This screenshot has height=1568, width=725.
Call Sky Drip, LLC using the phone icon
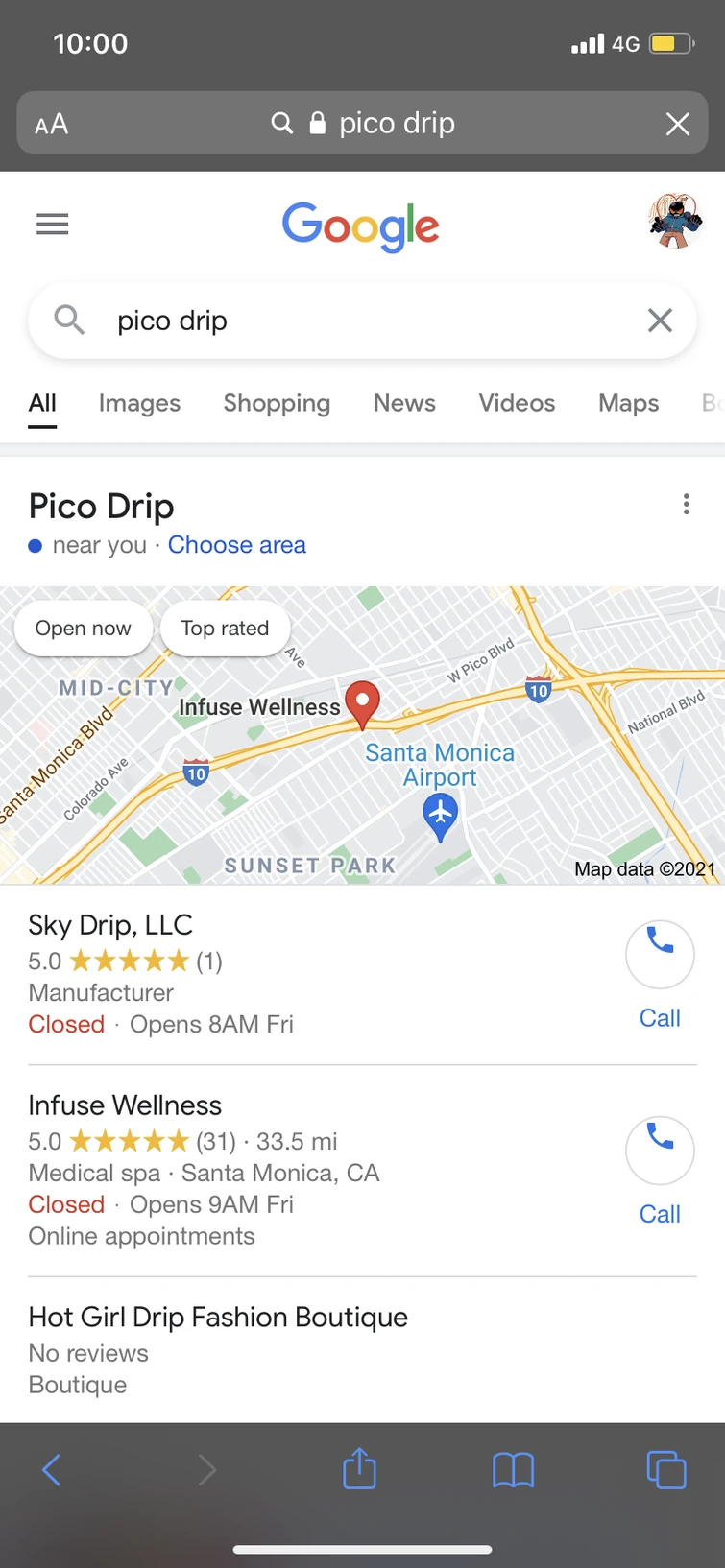[660, 954]
